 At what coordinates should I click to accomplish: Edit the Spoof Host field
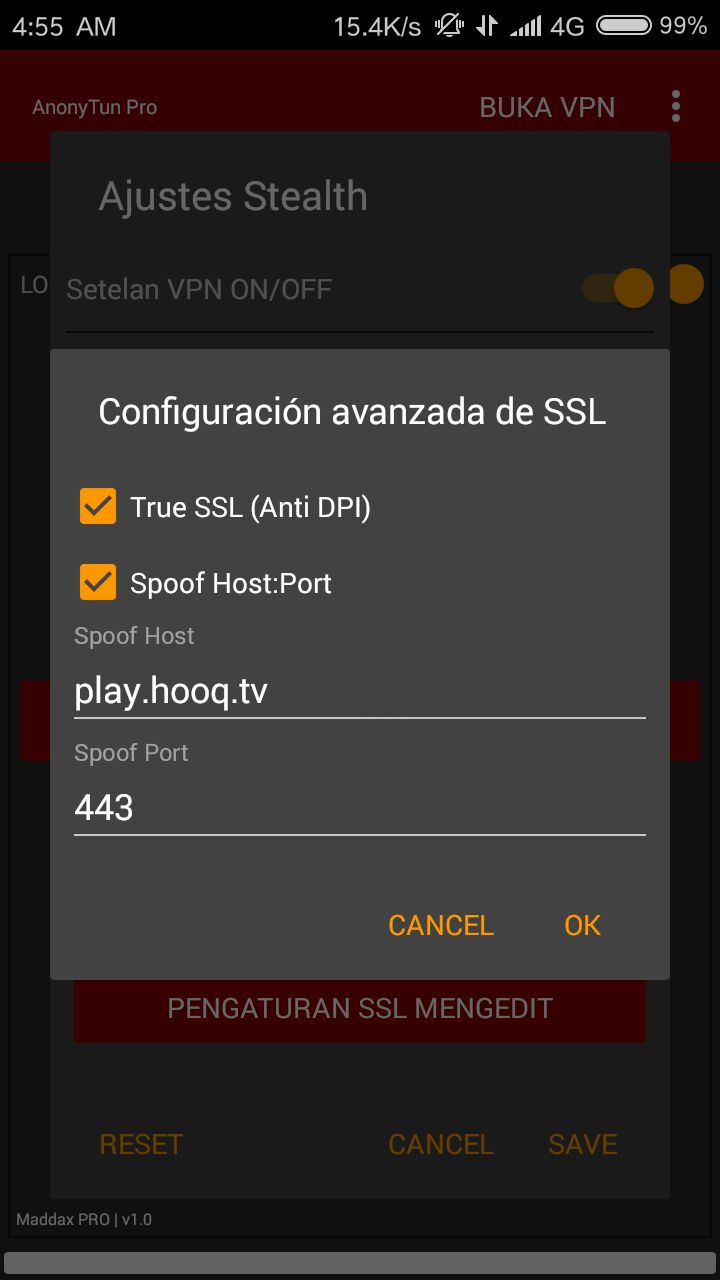pyautogui.click(x=360, y=692)
